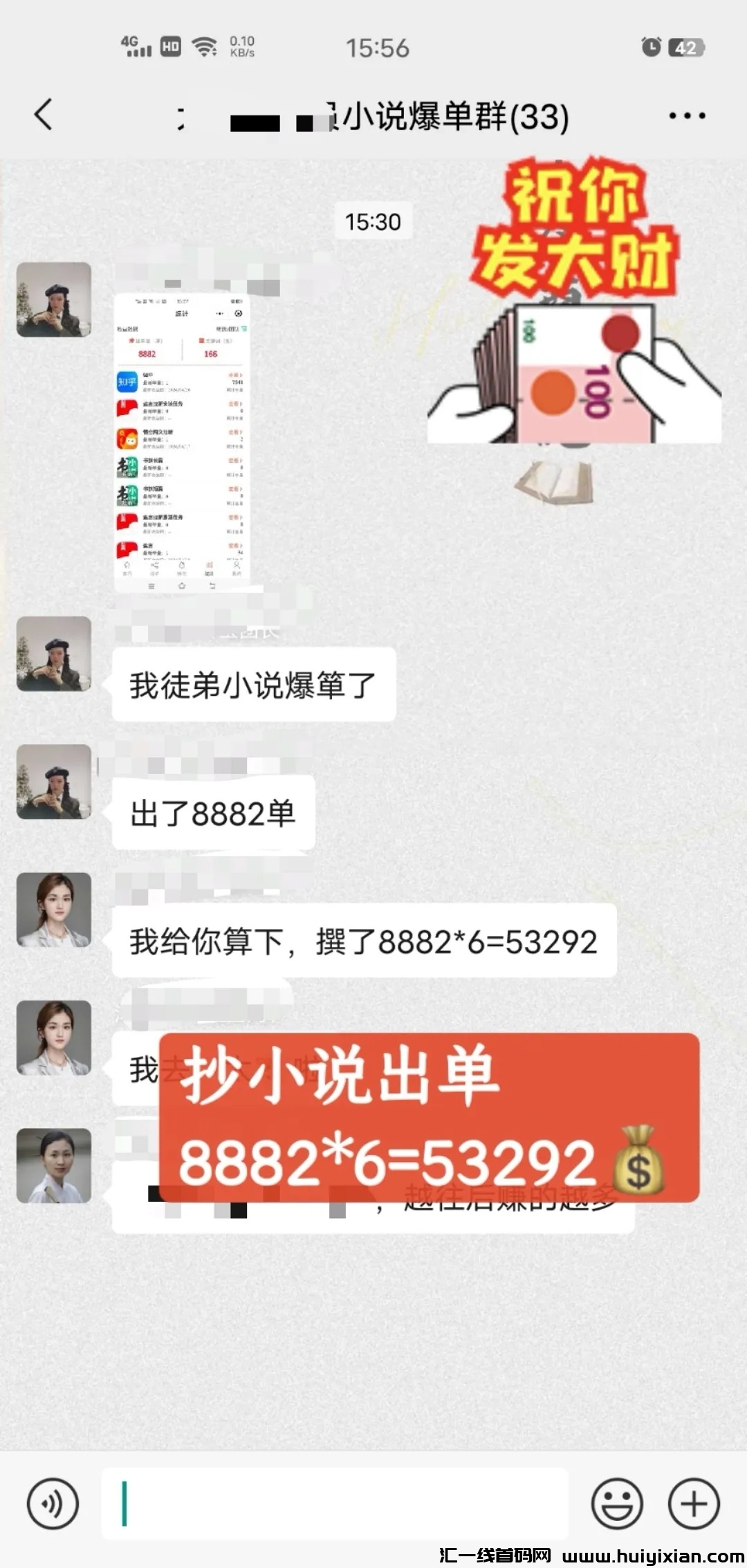This screenshot has width=747, height=1568.
Task: Focus the message text field
Action: (x=335, y=1503)
